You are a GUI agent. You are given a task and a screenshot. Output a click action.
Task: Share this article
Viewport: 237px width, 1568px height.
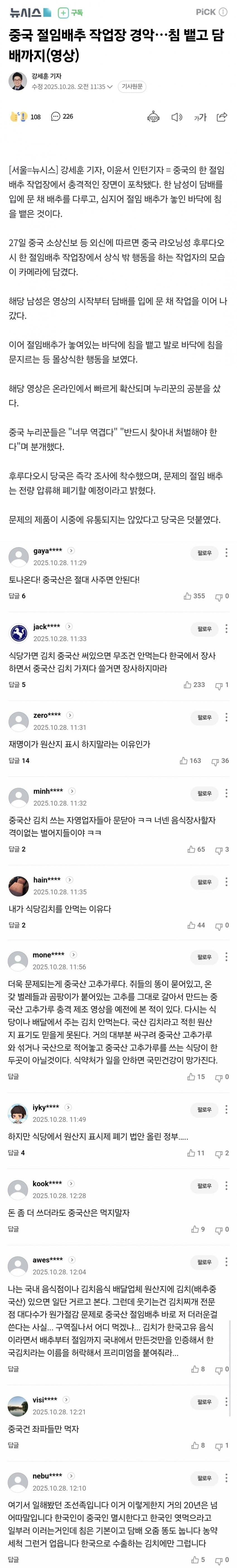click(x=222, y=117)
